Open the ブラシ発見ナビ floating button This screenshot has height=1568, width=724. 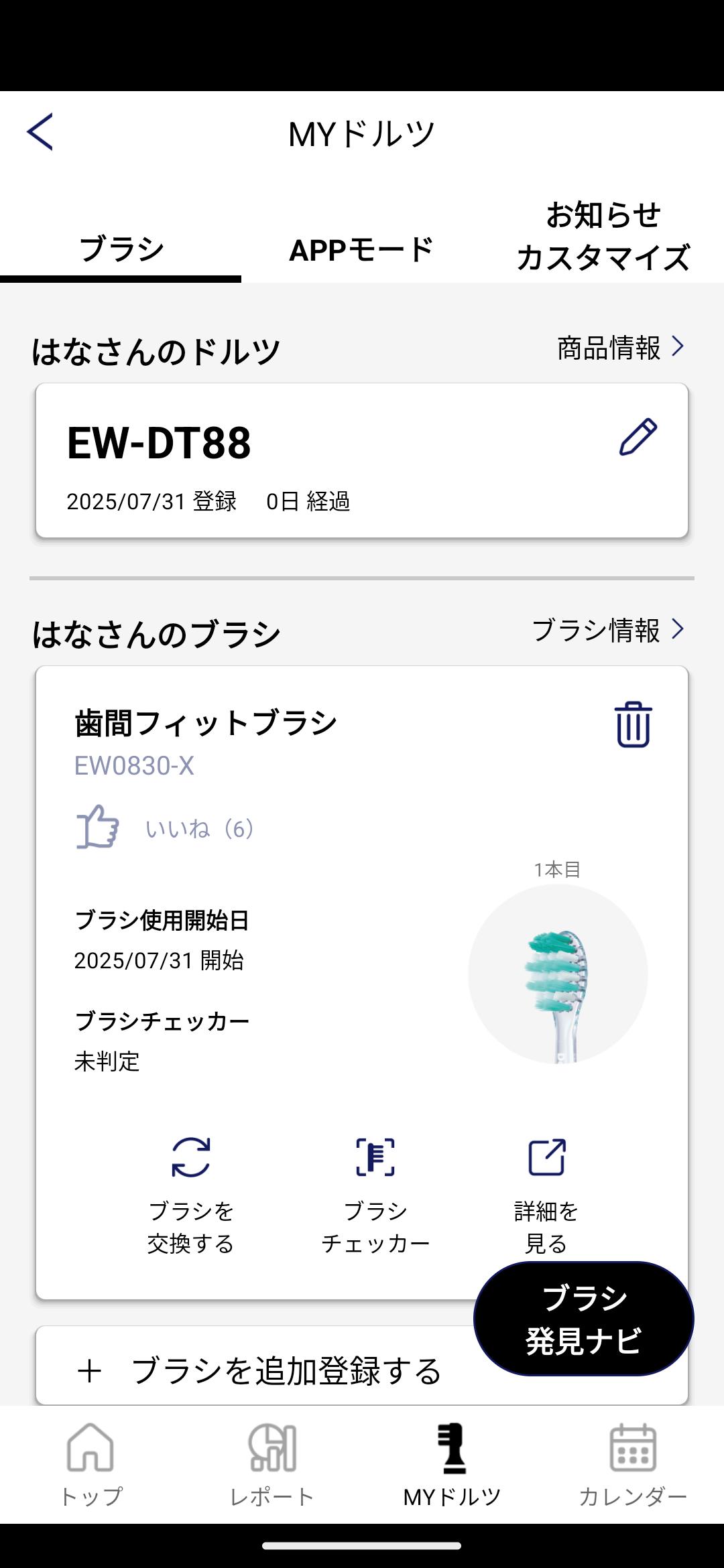point(583,1319)
